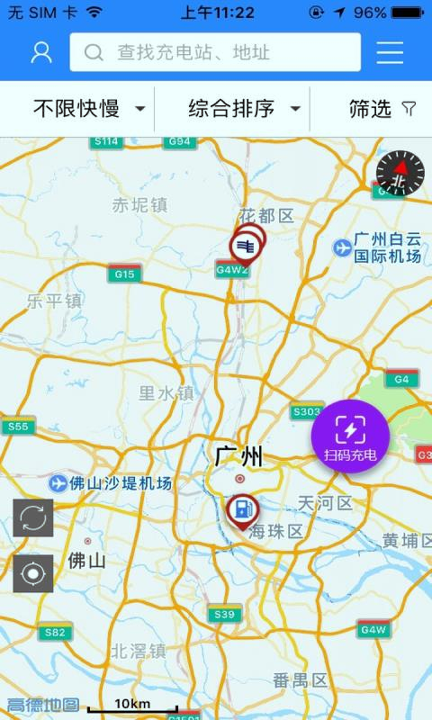This screenshot has width=432, height=720.
Task: Tap the charging station search box
Action: (215, 52)
